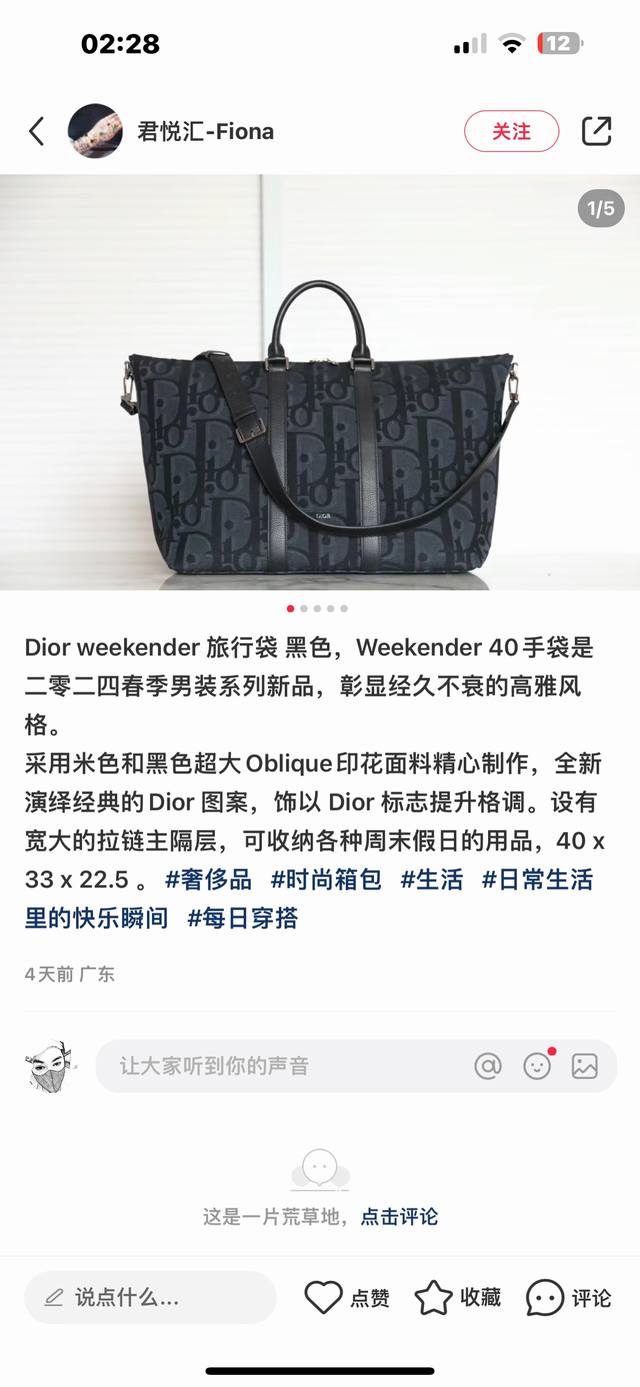This screenshot has width=640, height=1387.
Task: Follow the author with 关注 button
Action: pyautogui.click(x=511, y=131)
